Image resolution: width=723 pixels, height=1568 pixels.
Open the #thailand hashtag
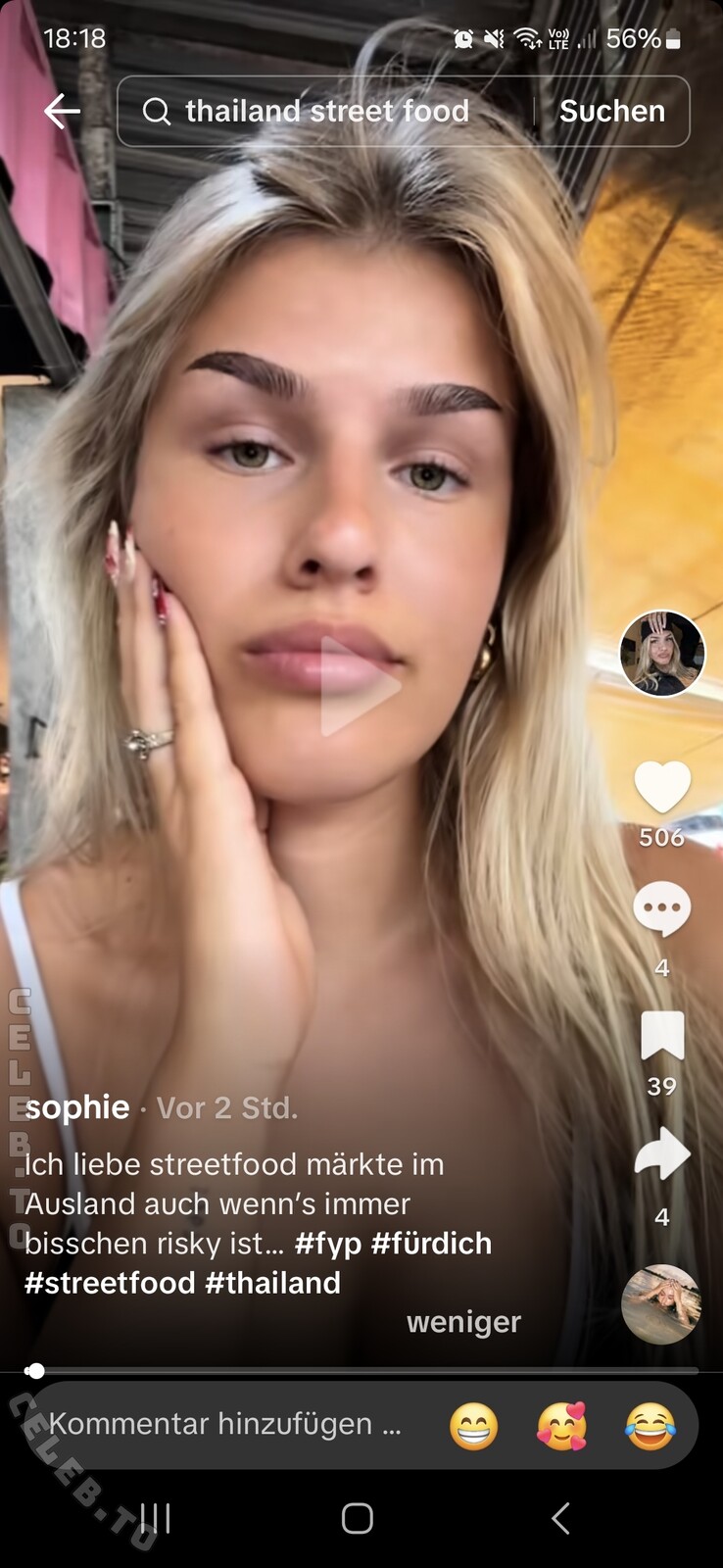point(273,1283)
